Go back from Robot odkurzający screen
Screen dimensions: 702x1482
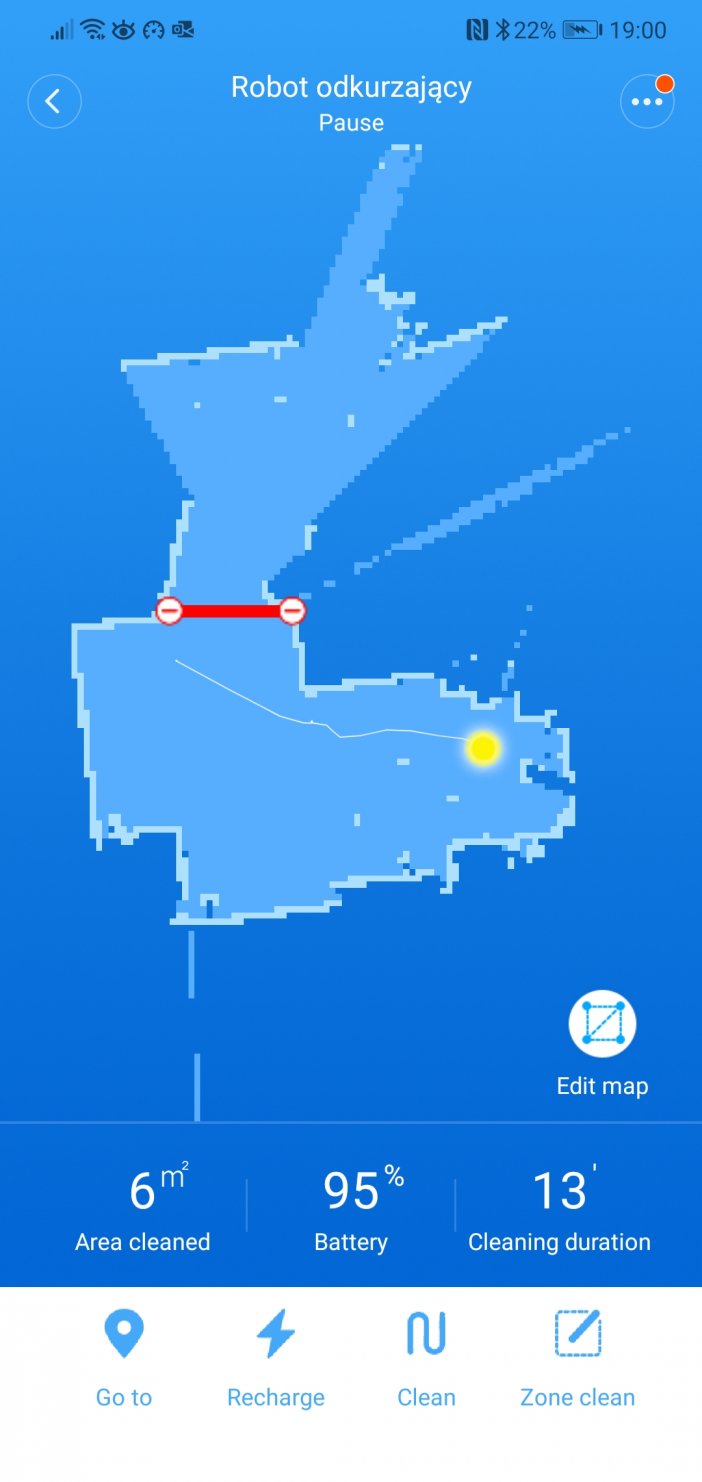click(x=54, y=101)
